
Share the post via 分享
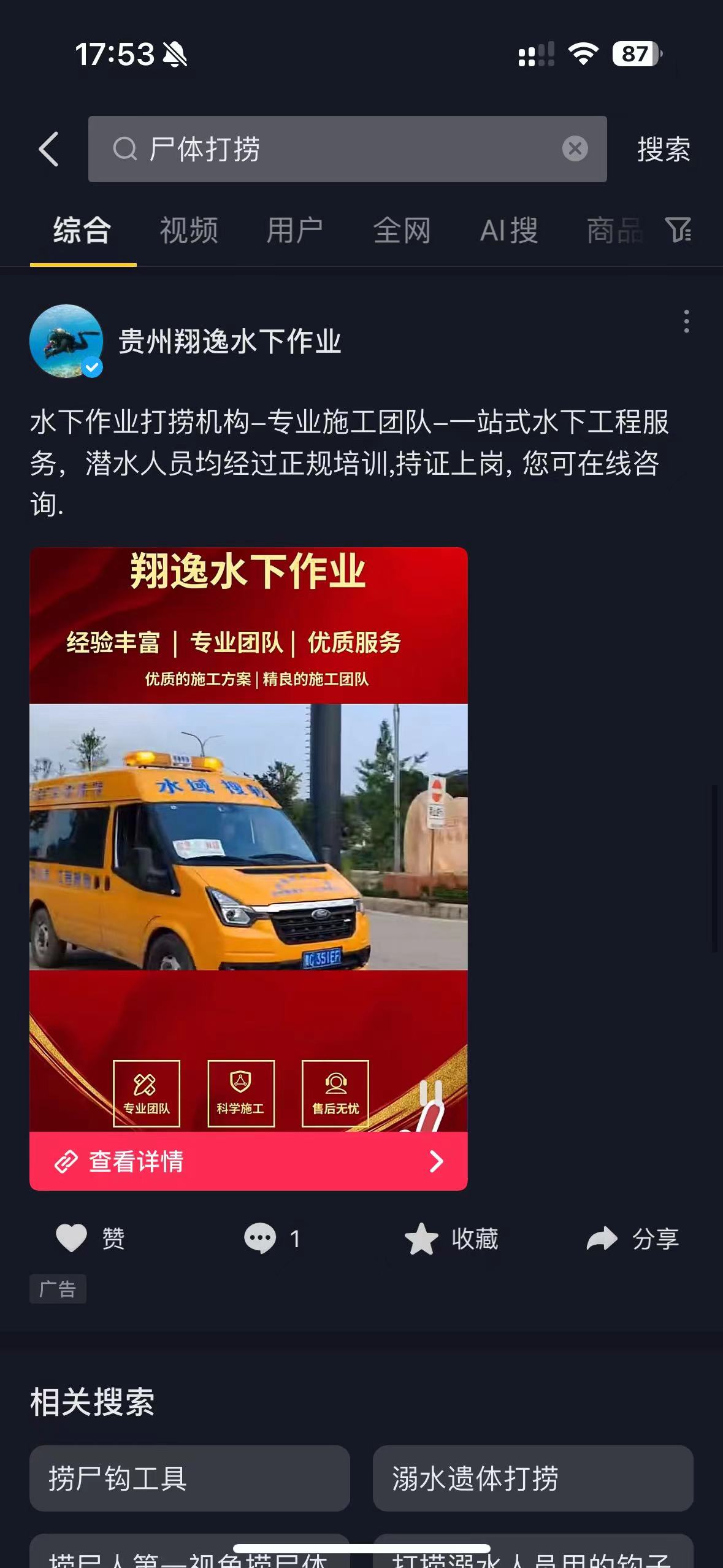[632, 1239]
